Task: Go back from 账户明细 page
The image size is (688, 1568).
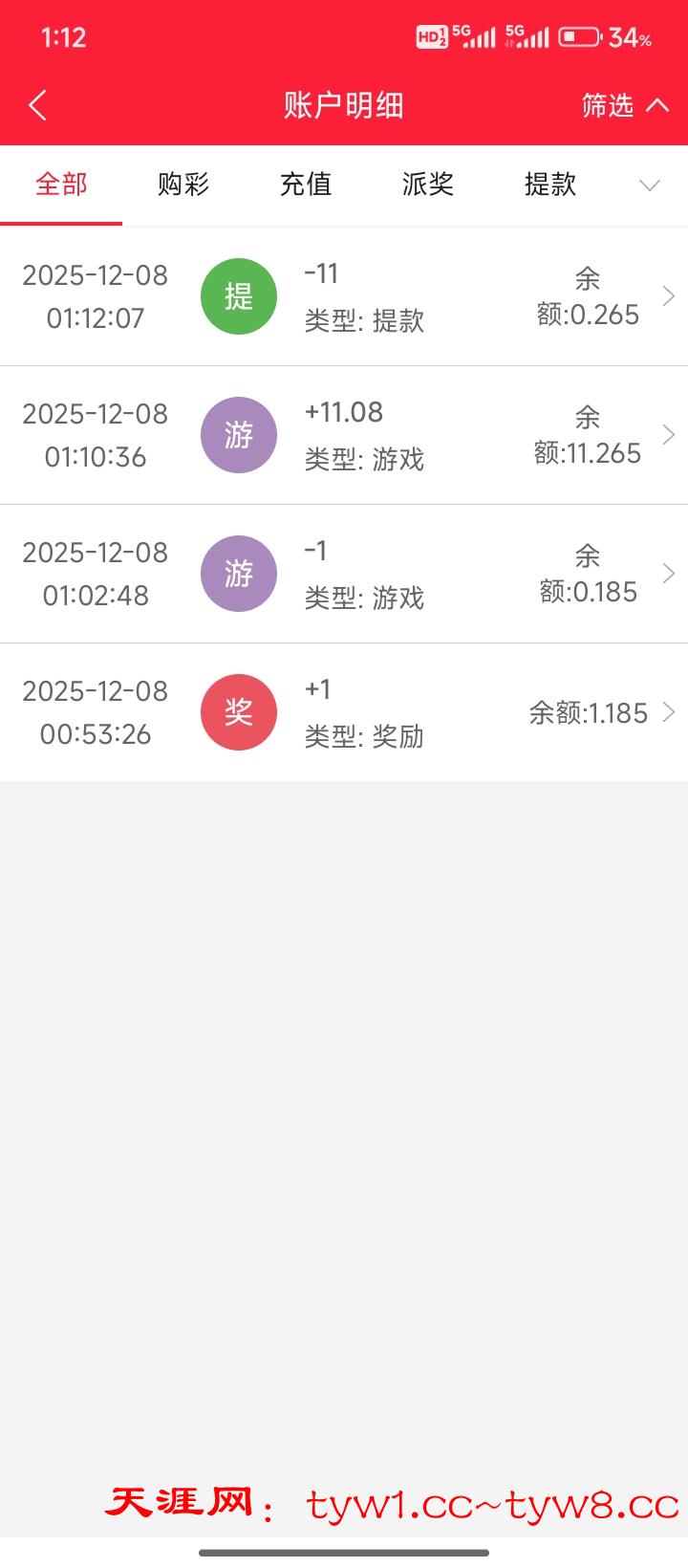Action: (38, 105)
